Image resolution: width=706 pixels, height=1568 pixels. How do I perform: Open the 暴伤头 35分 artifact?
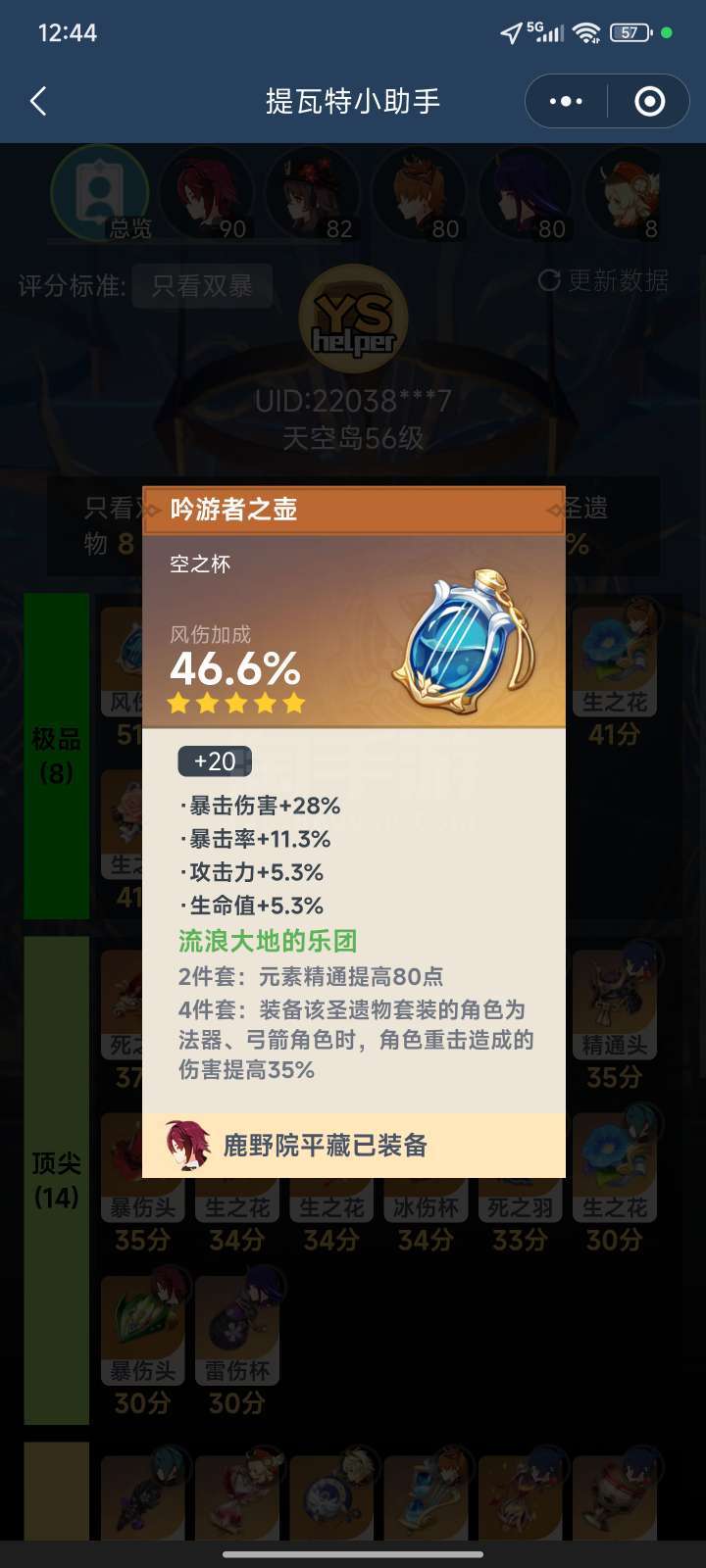[x=143, y=1183]
